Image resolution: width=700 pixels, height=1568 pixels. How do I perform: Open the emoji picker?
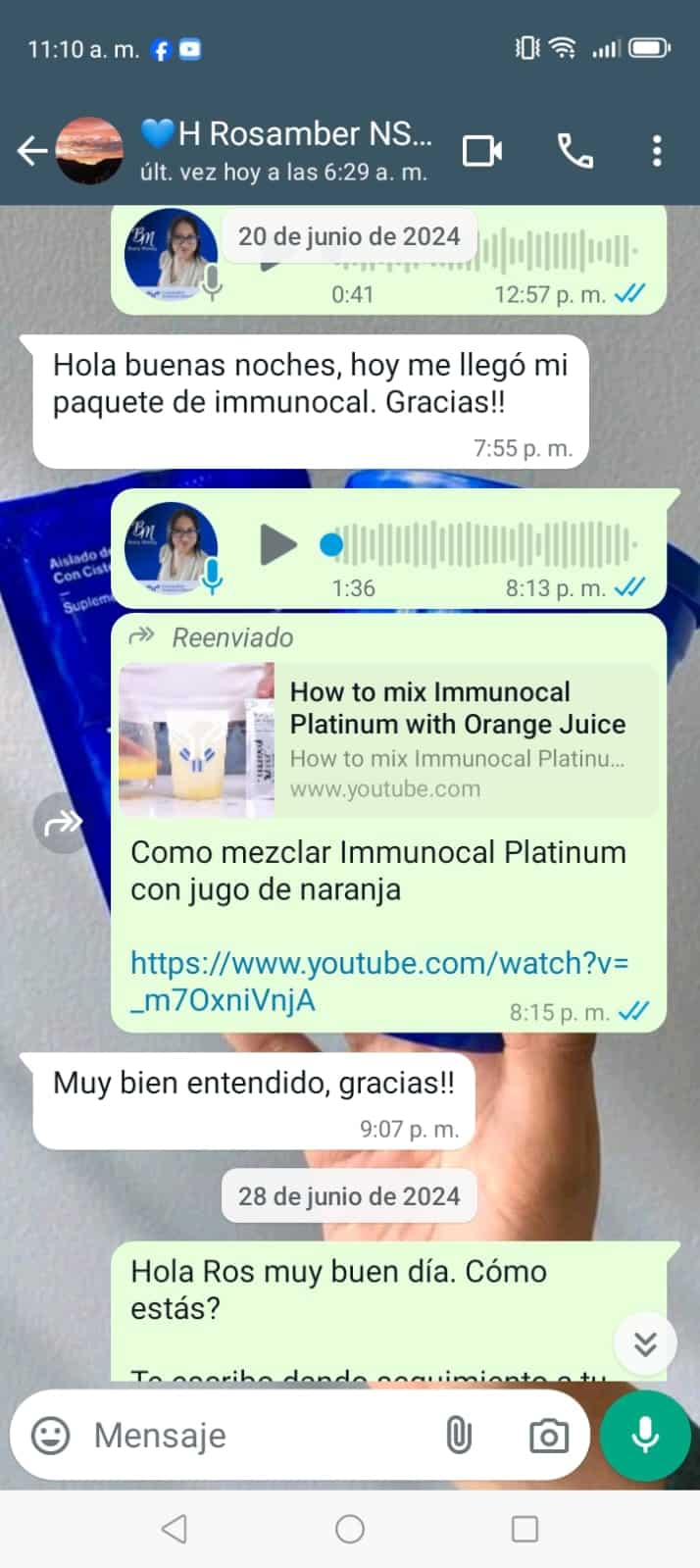51,1436
